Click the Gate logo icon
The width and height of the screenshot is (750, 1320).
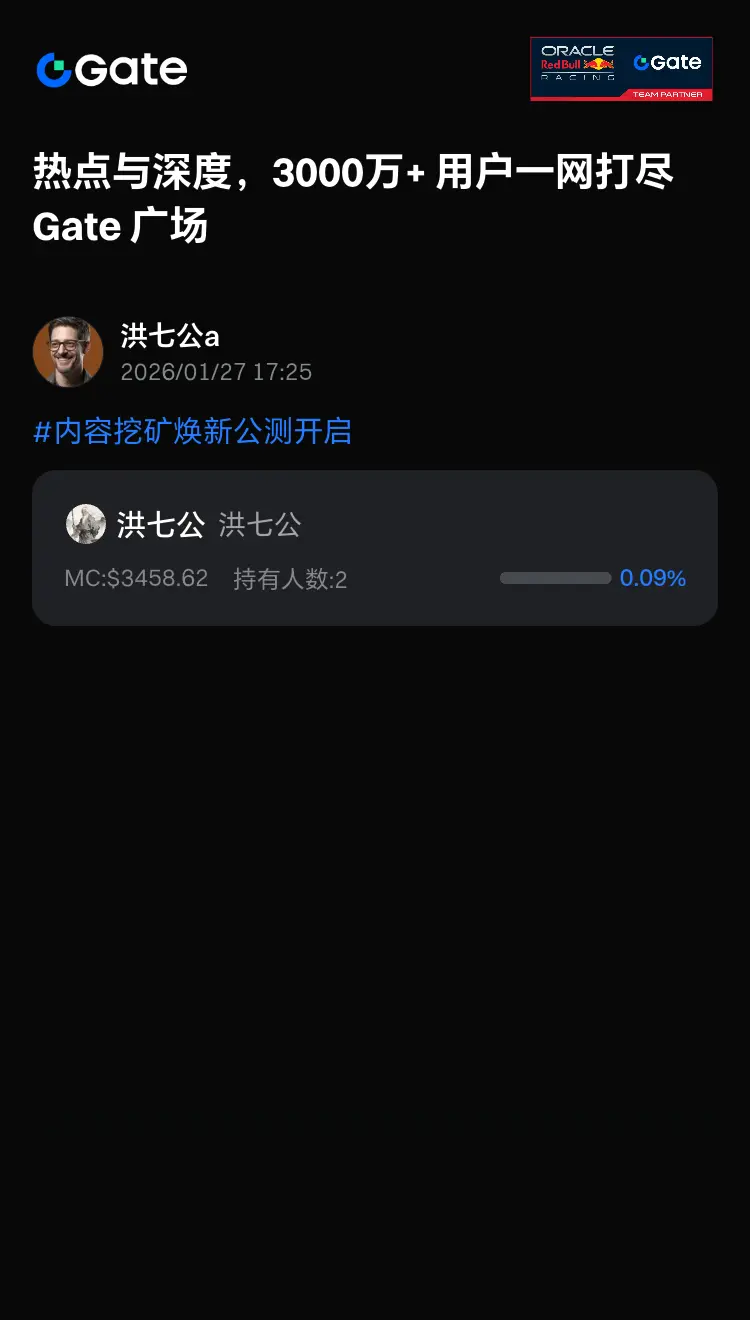52,69
